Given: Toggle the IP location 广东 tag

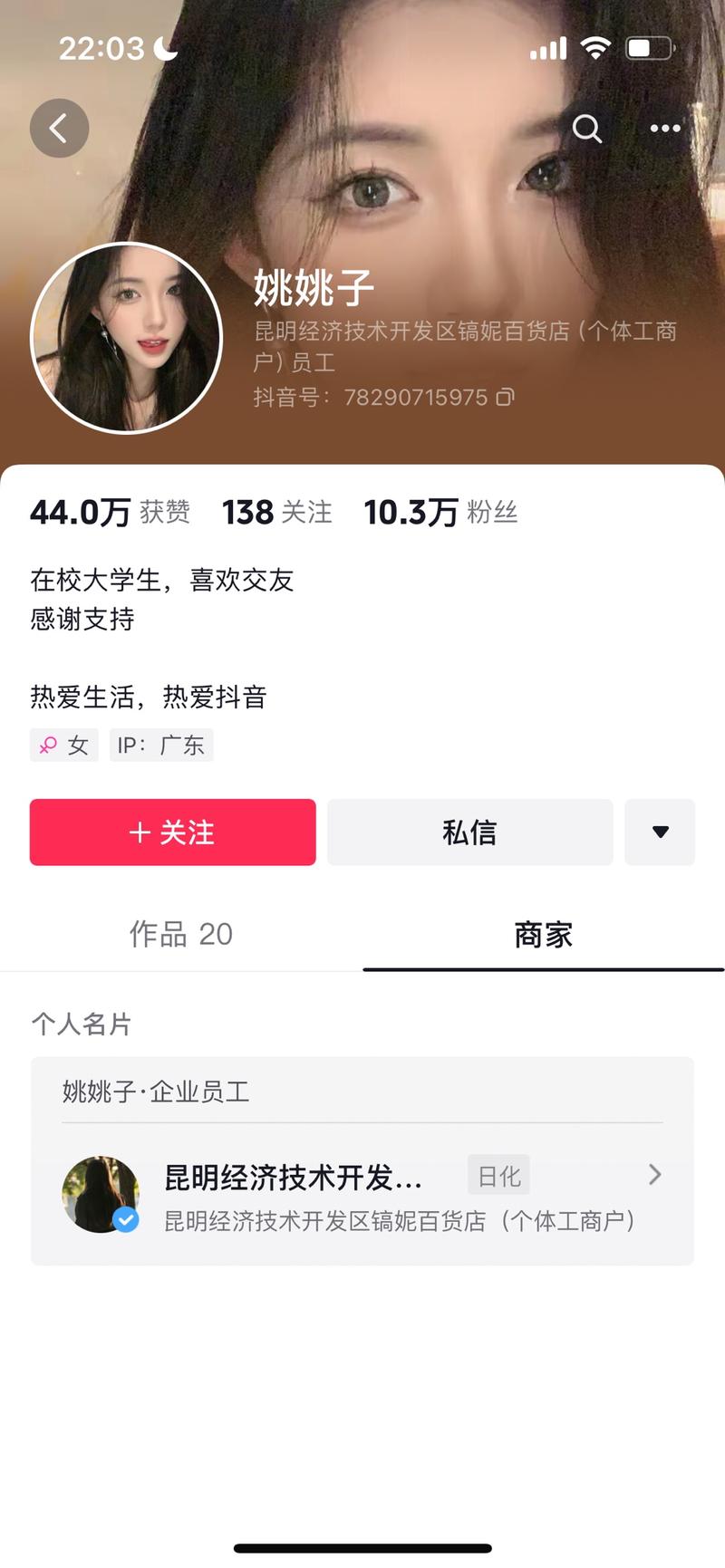Looking at the screenshot, I should click(x=160, y=745).
